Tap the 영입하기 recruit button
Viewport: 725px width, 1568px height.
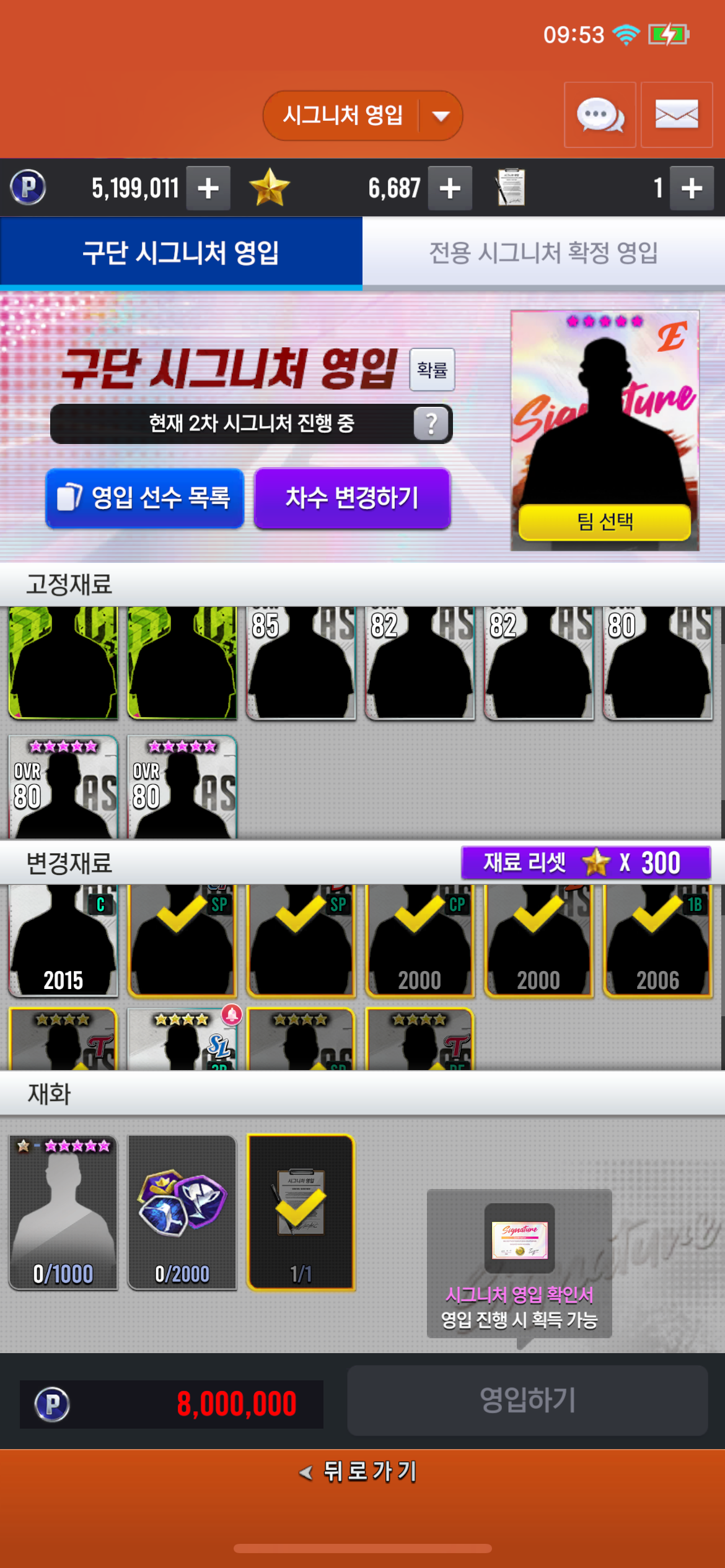[x=527, y=1400]
